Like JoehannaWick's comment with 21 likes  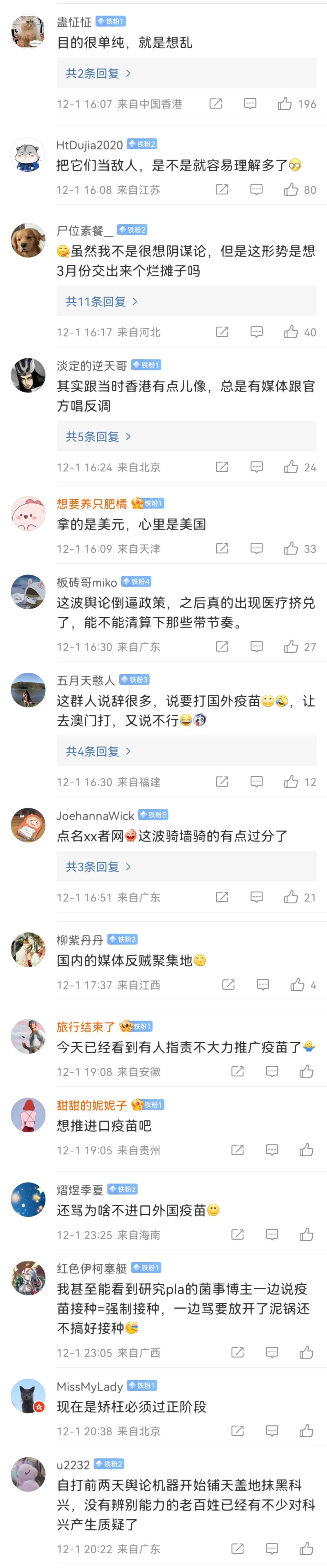click(x=291, y=897)
